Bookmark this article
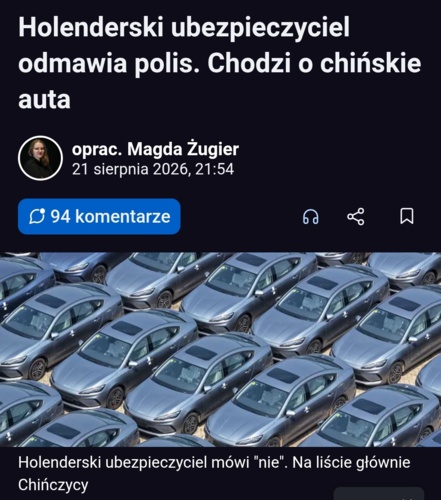This screenshot has width=441, height=500. [407, 216]
